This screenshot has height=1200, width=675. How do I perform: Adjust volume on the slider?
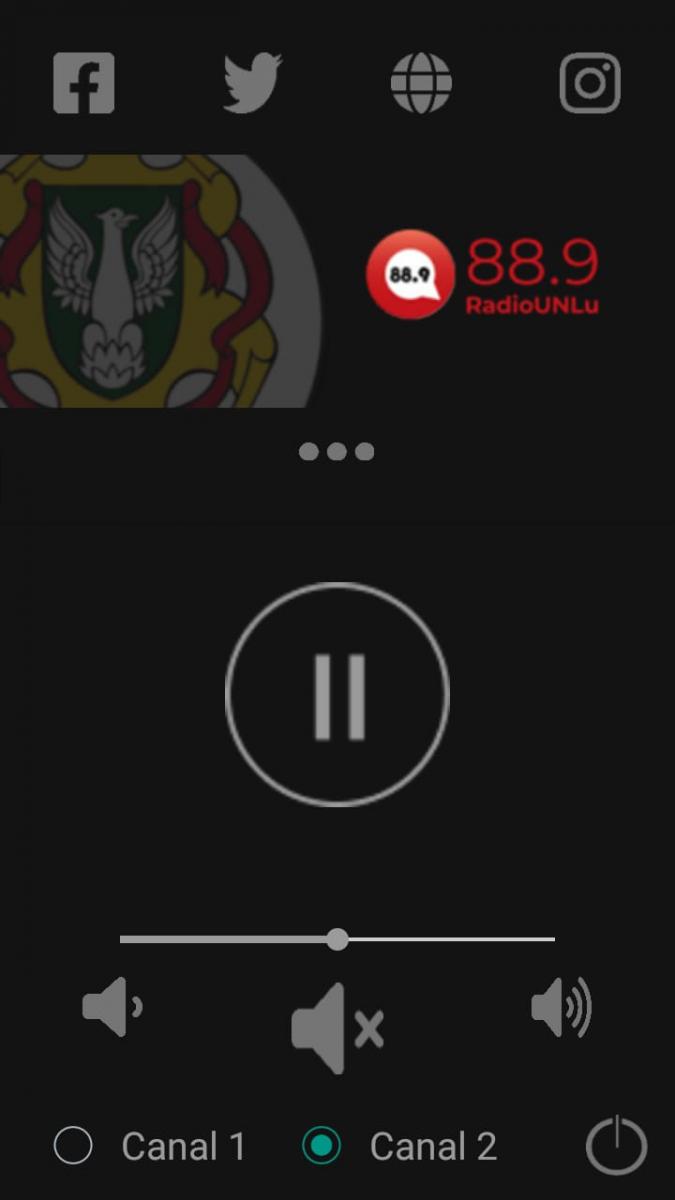tap(338, 939)
